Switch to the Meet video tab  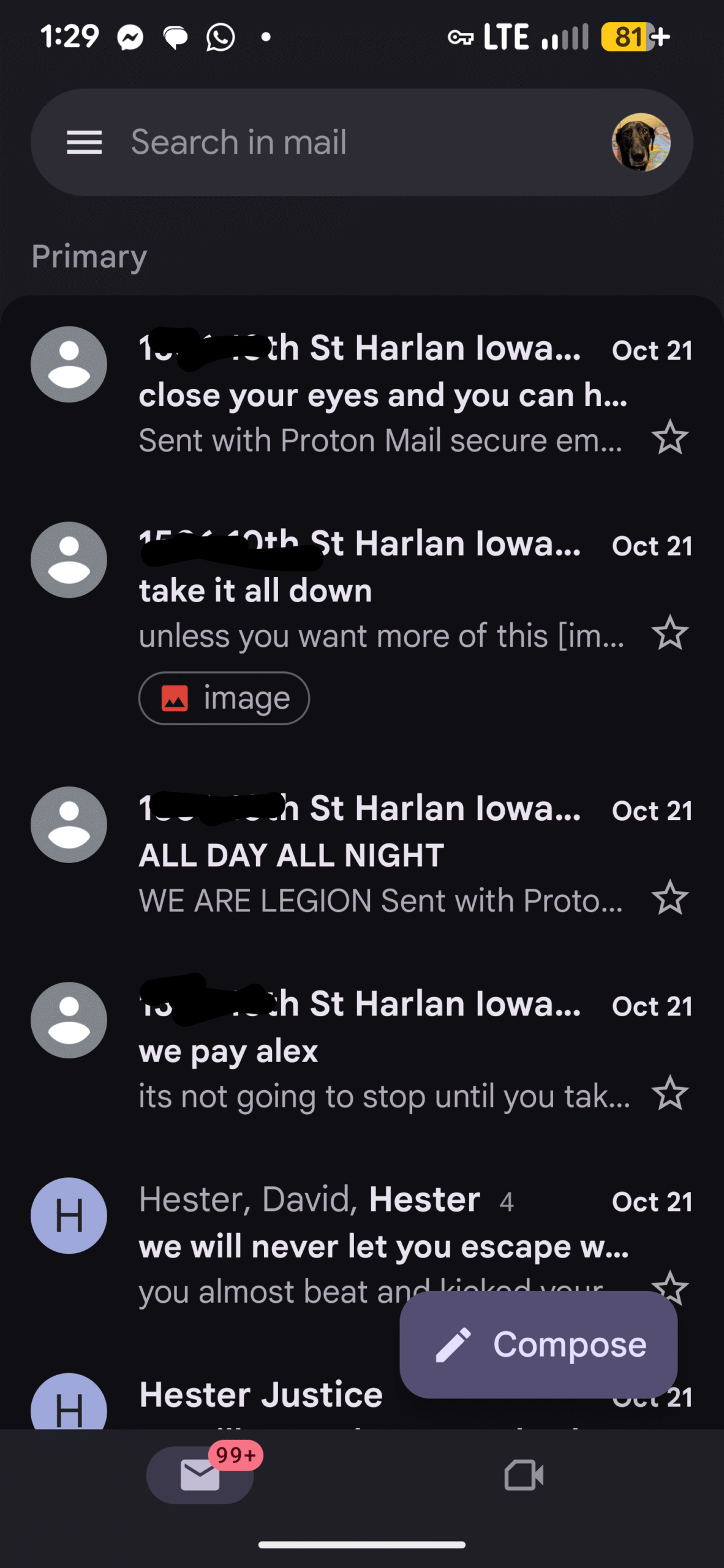pyautogui.click(x=524, y=1475)
